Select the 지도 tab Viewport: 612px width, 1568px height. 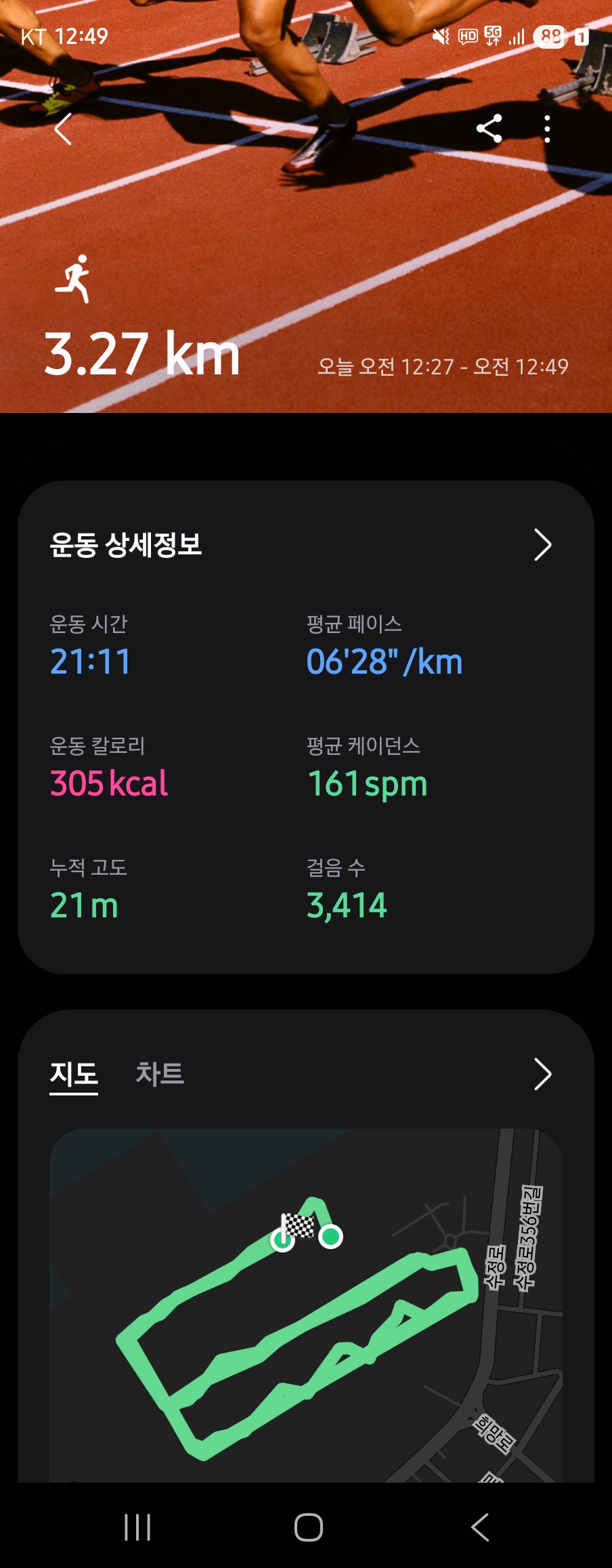point(74,1074)
